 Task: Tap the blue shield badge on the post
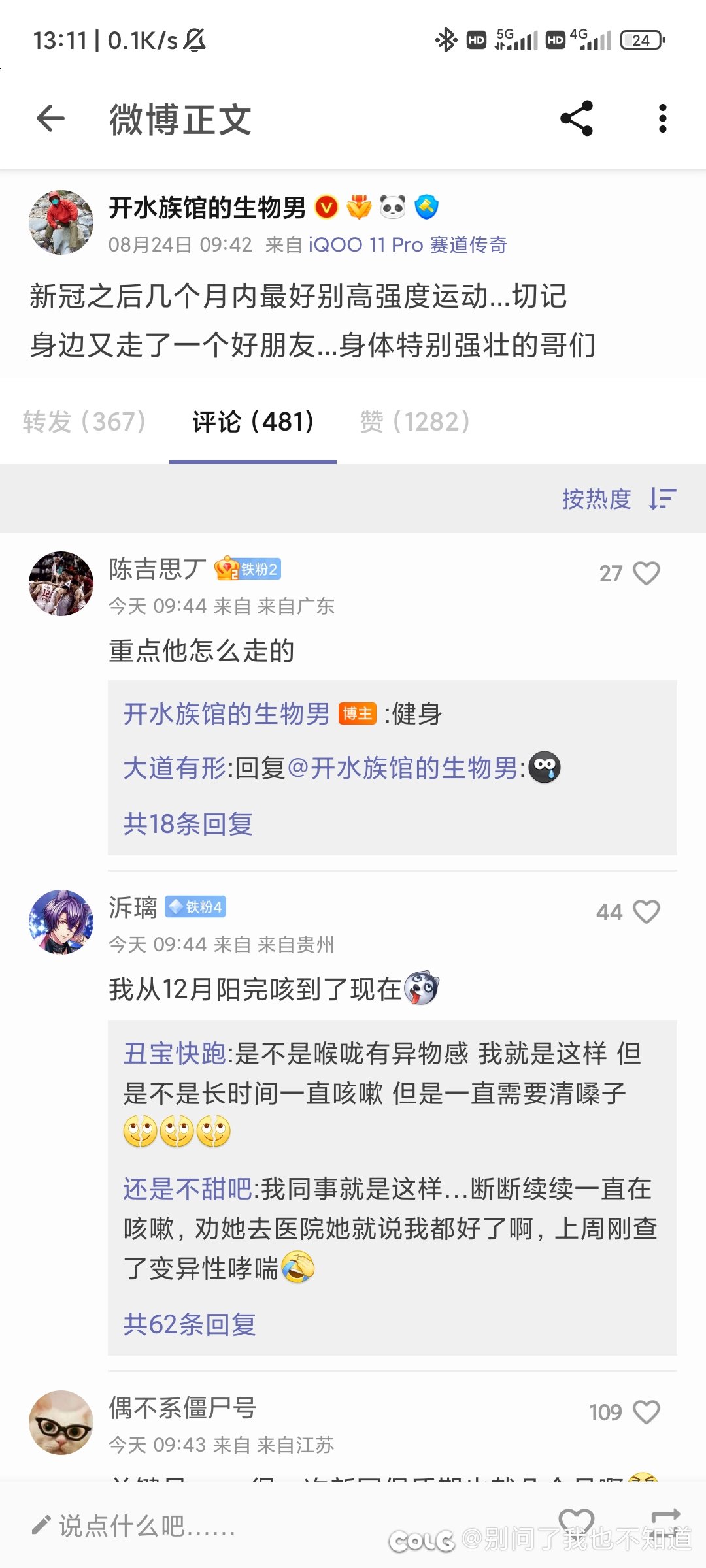426,206
